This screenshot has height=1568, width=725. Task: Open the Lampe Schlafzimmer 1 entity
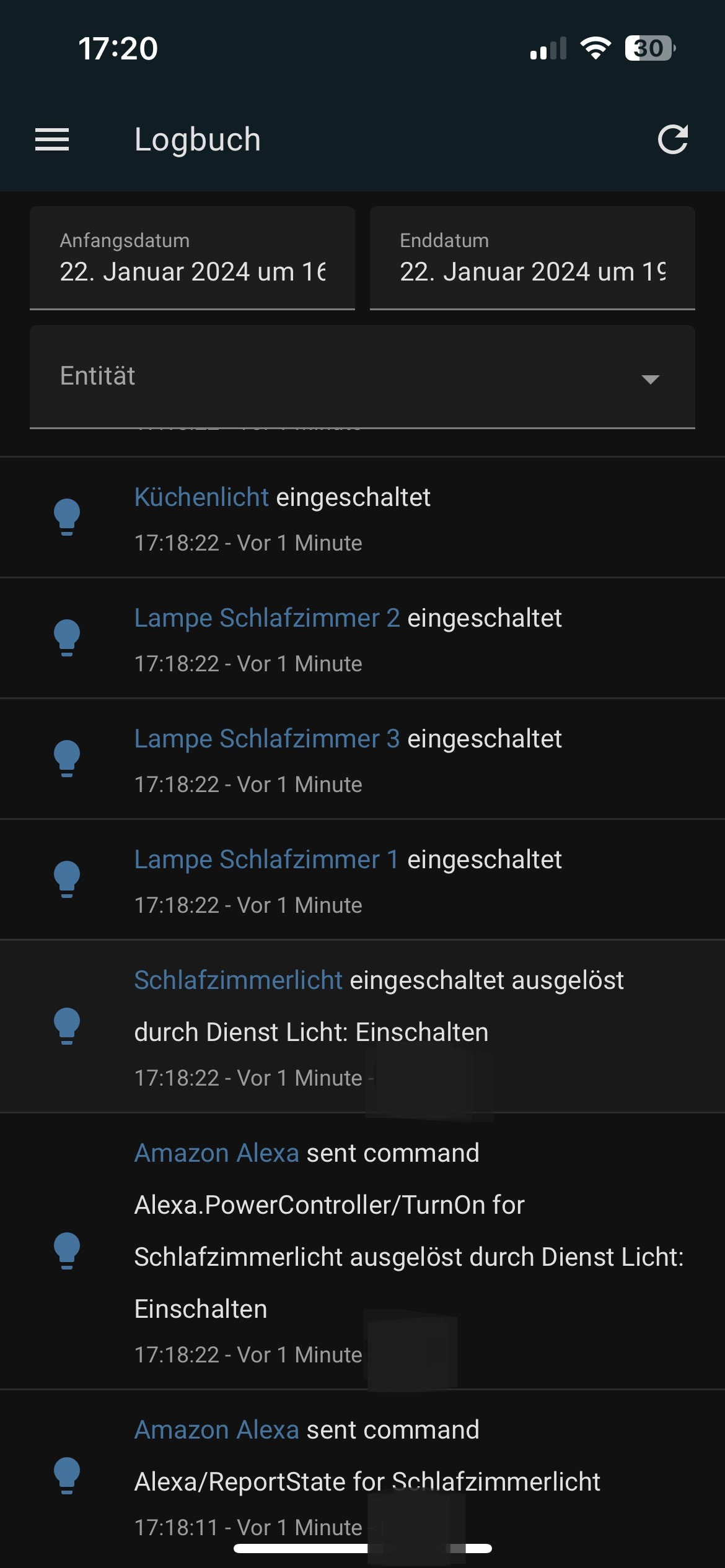[x=266, y=860]
